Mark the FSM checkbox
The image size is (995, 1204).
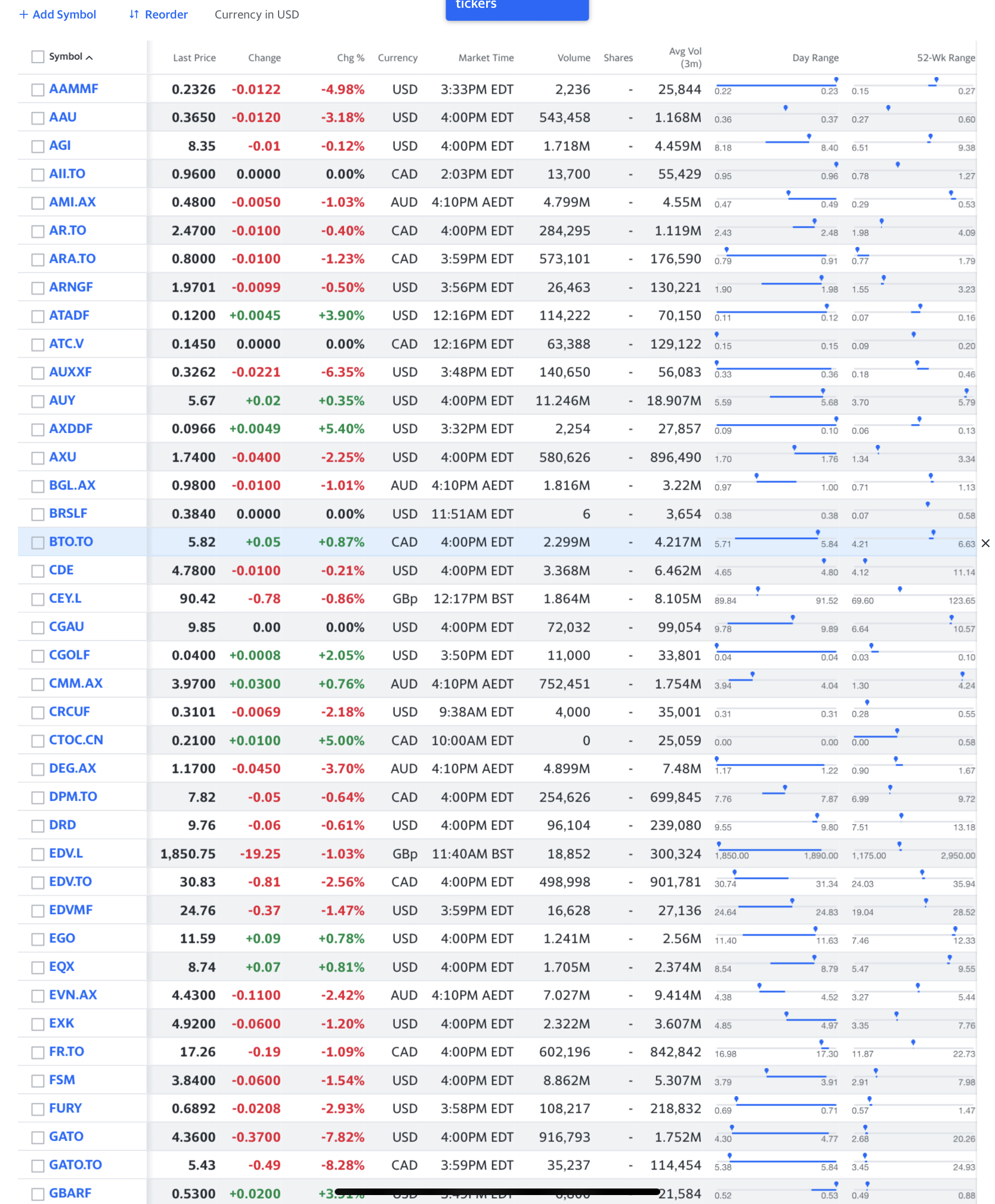point(38,1081)
